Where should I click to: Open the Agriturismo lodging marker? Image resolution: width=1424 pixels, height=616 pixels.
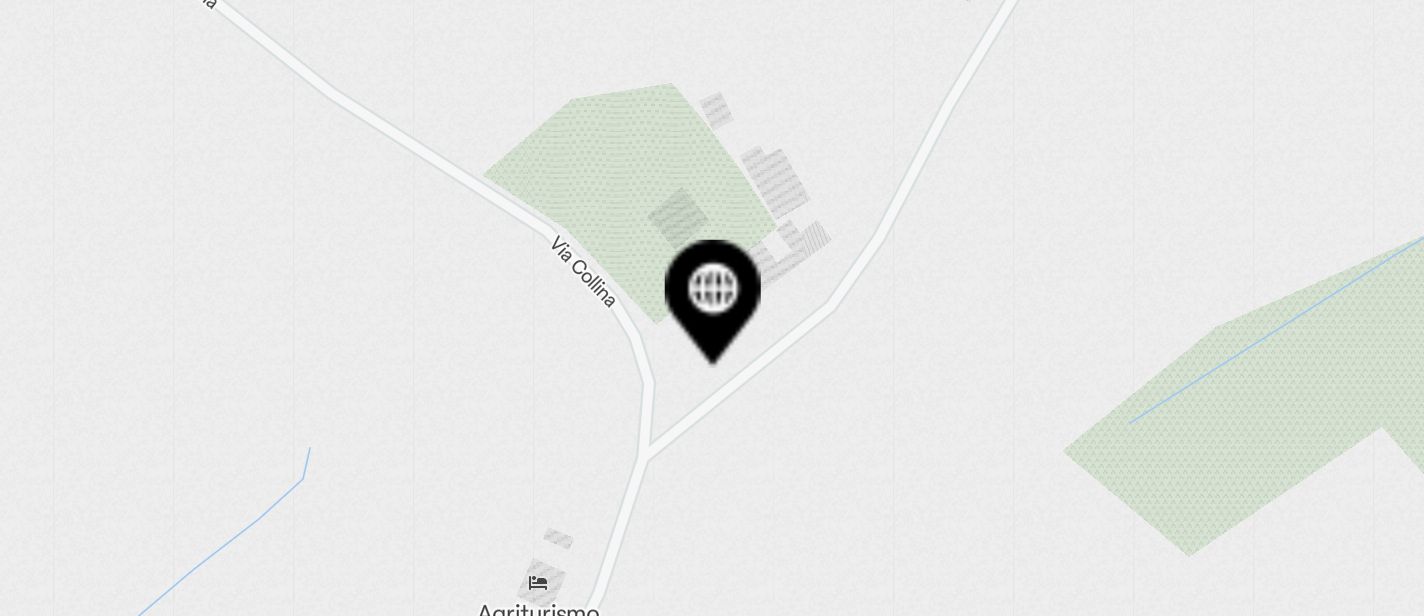pyautogui.click(x=538, y=583)
